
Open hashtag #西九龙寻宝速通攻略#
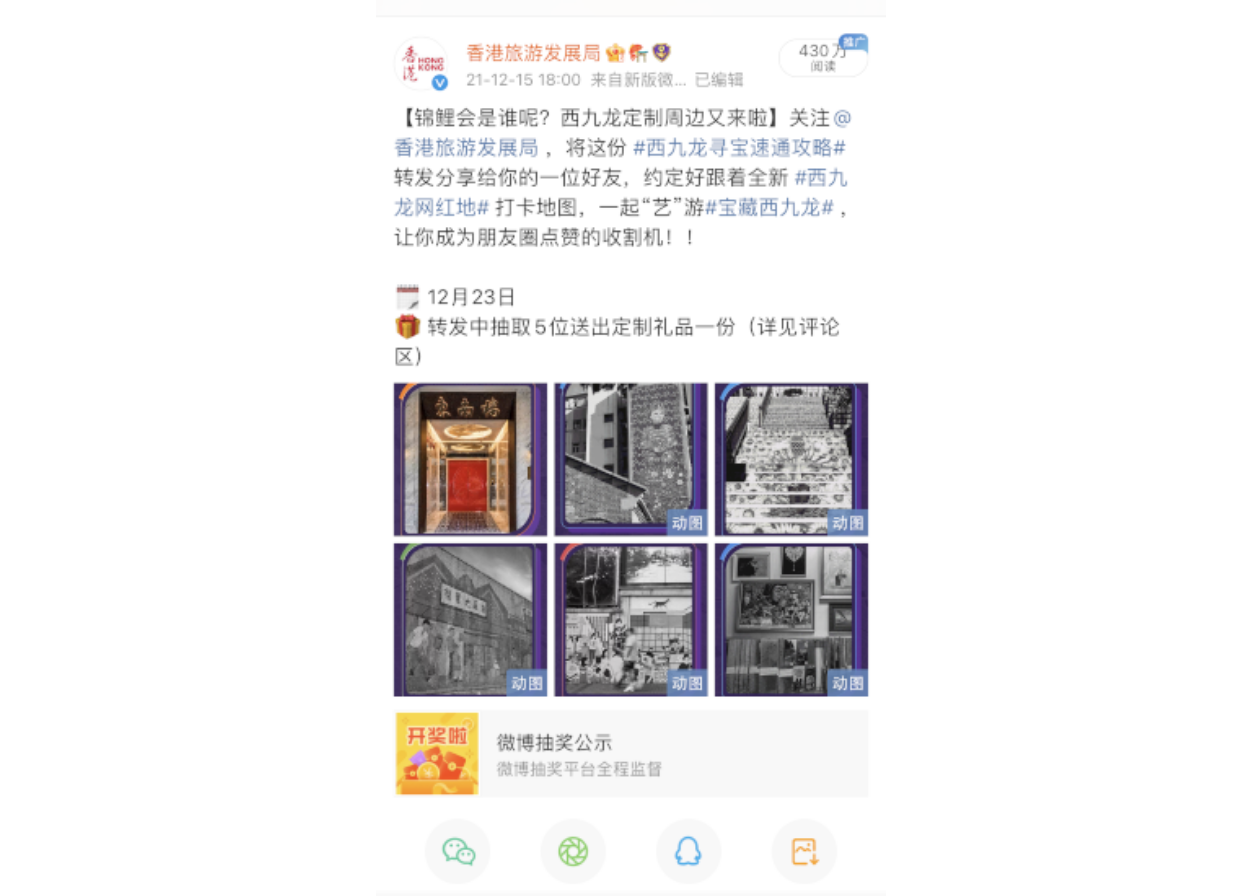pyautogui.click(x=740, y=148)
